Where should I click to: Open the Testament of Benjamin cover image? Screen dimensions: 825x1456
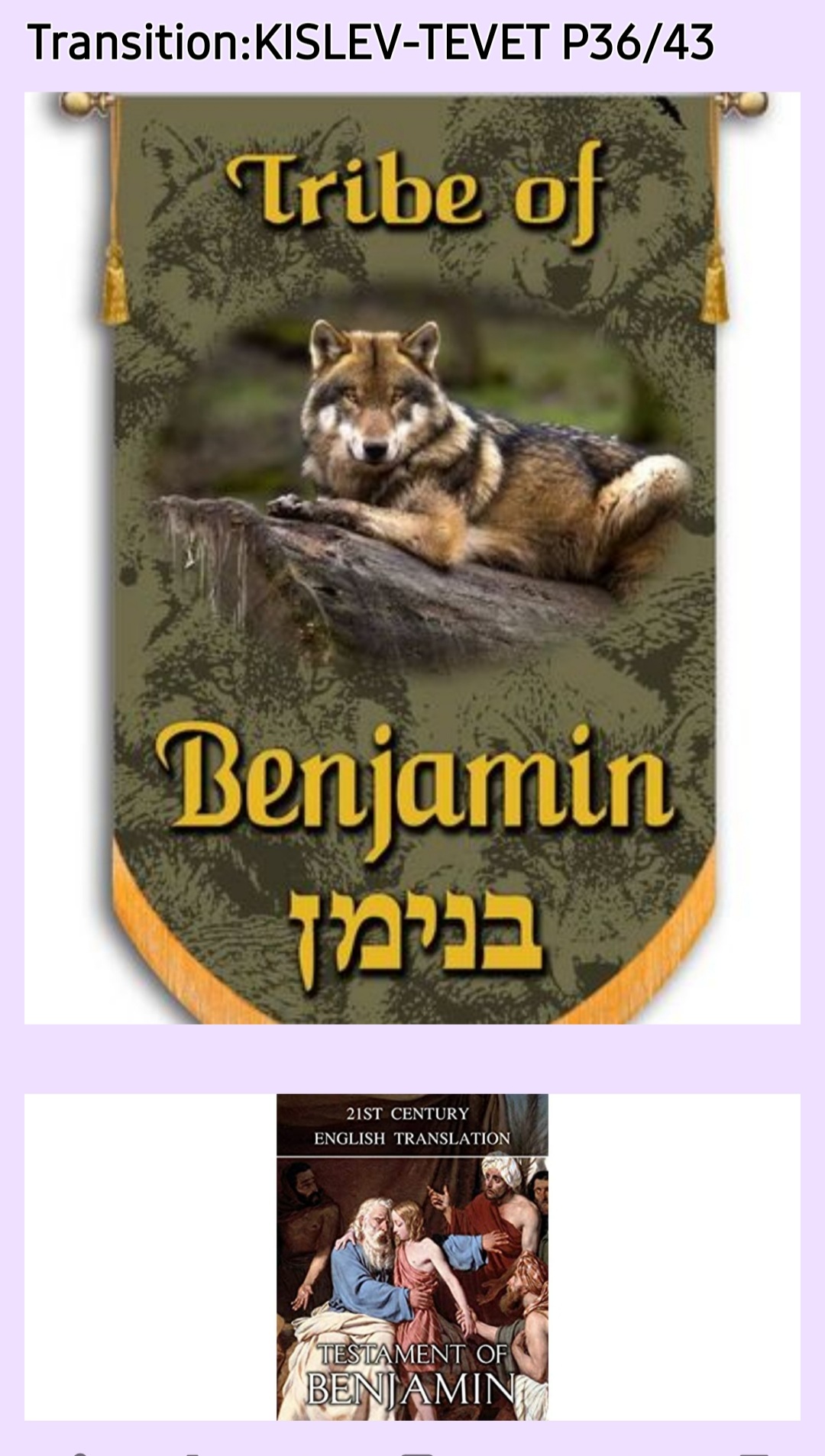[412, 1256]
